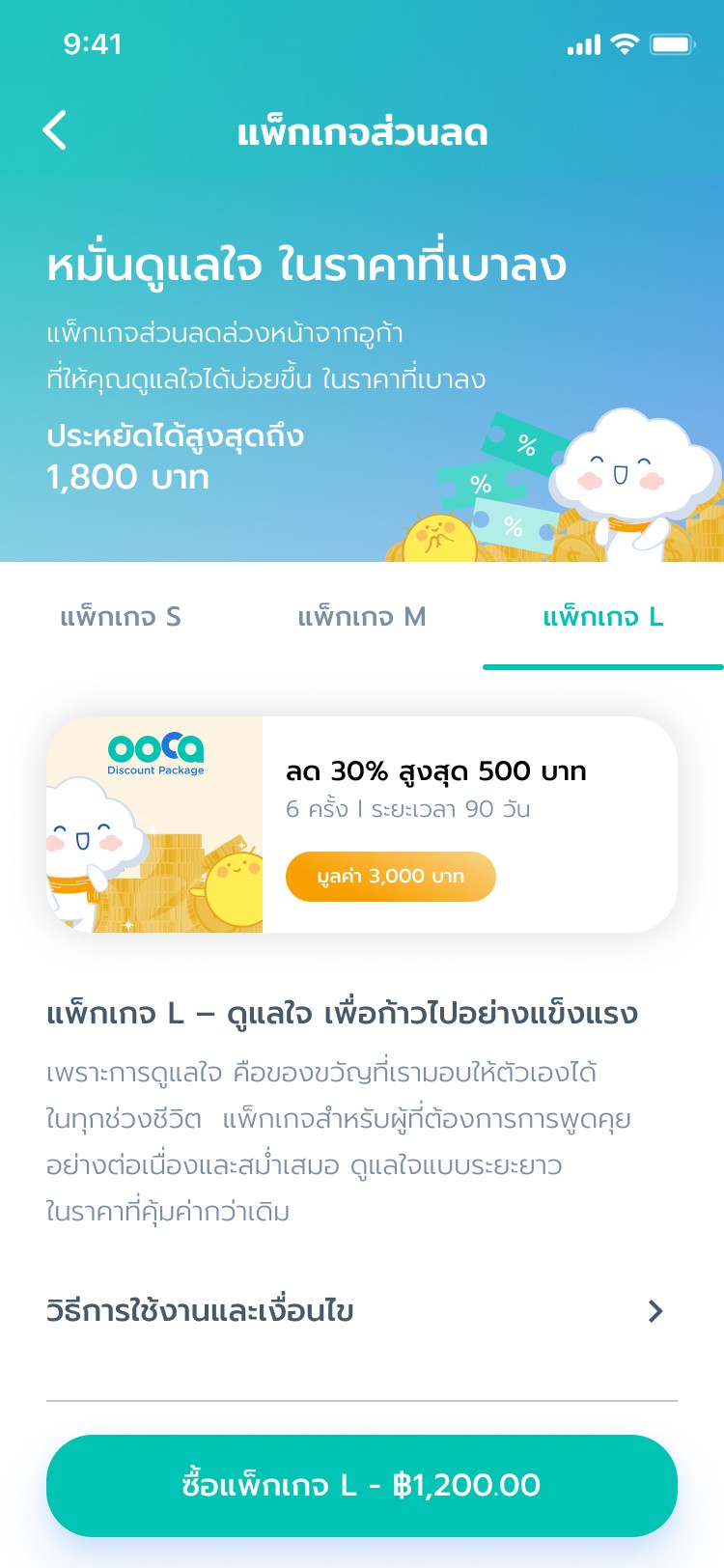Go back using the header arrow
Screen dimensions: 724x1568
click(x=55, y=130)
